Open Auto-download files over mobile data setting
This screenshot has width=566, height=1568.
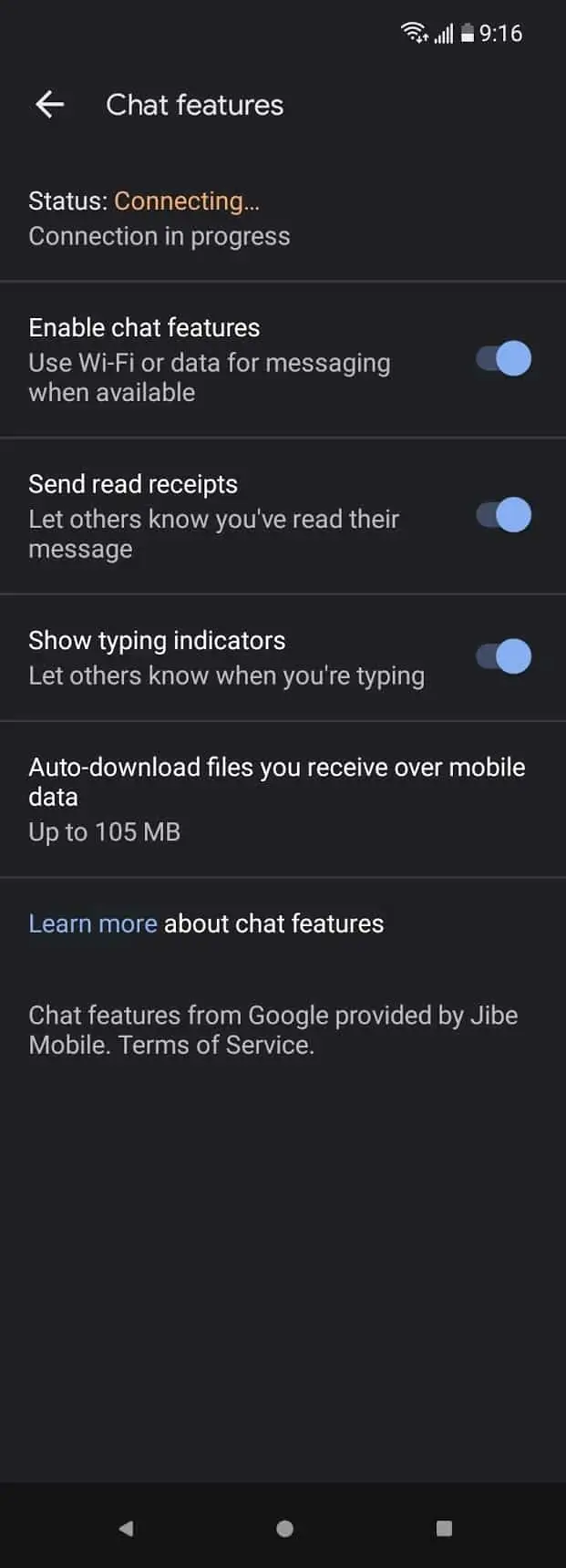[277, 799]
